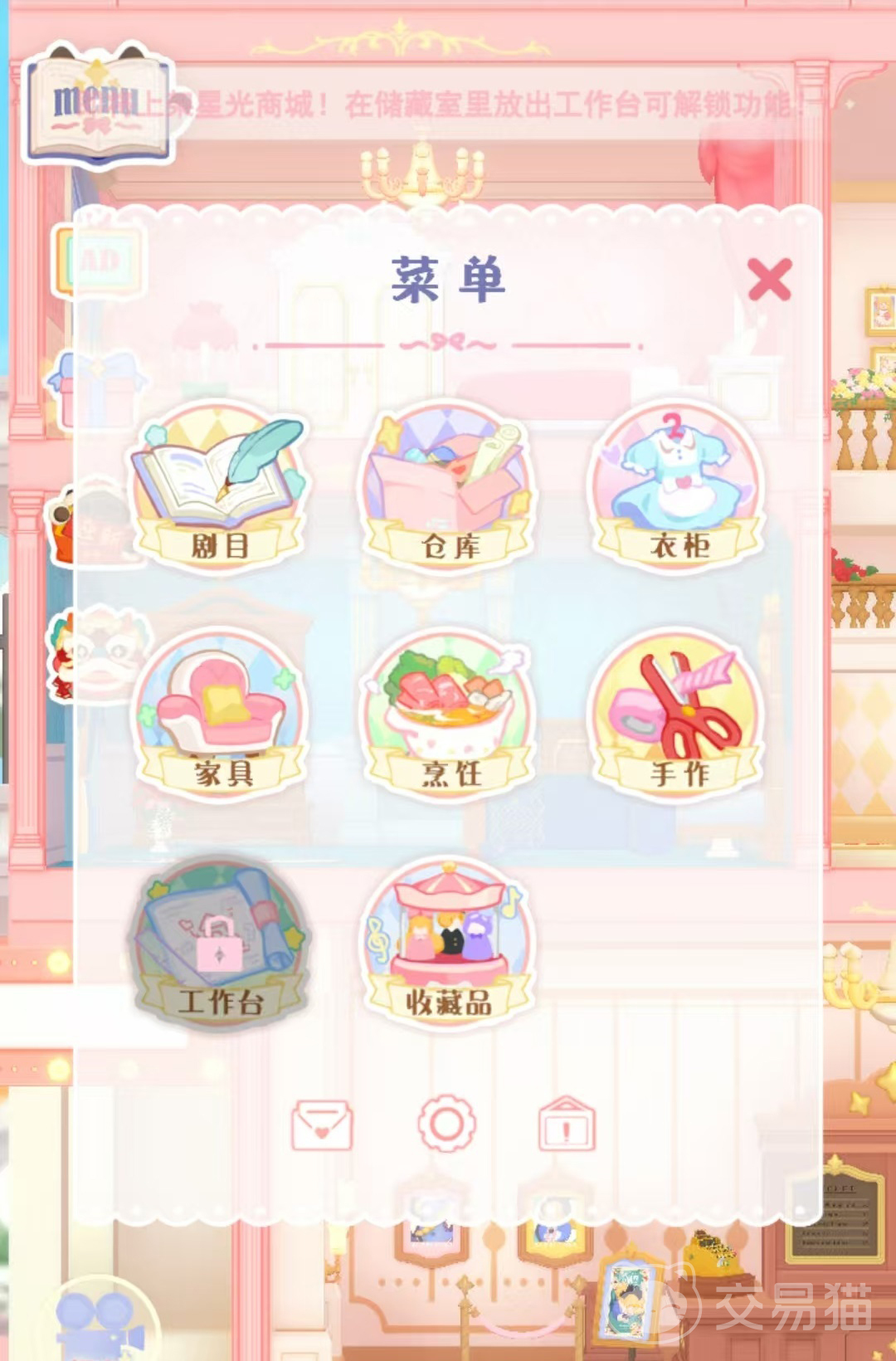Viewport: 896px width, 1361px height.
Task: Open 剧目 script book
Action: (220, 485)
